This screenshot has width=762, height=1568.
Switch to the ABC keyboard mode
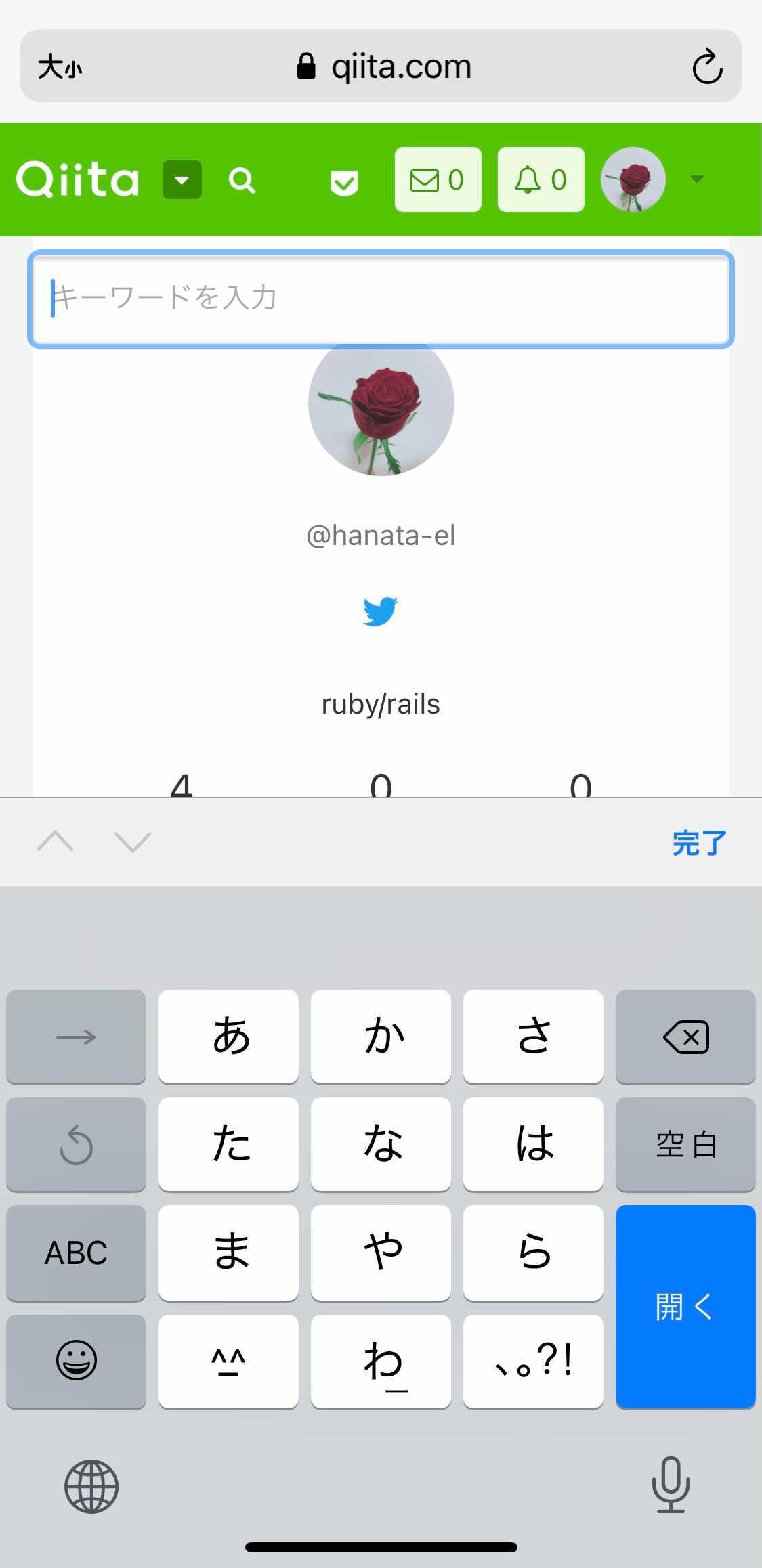76,1253
